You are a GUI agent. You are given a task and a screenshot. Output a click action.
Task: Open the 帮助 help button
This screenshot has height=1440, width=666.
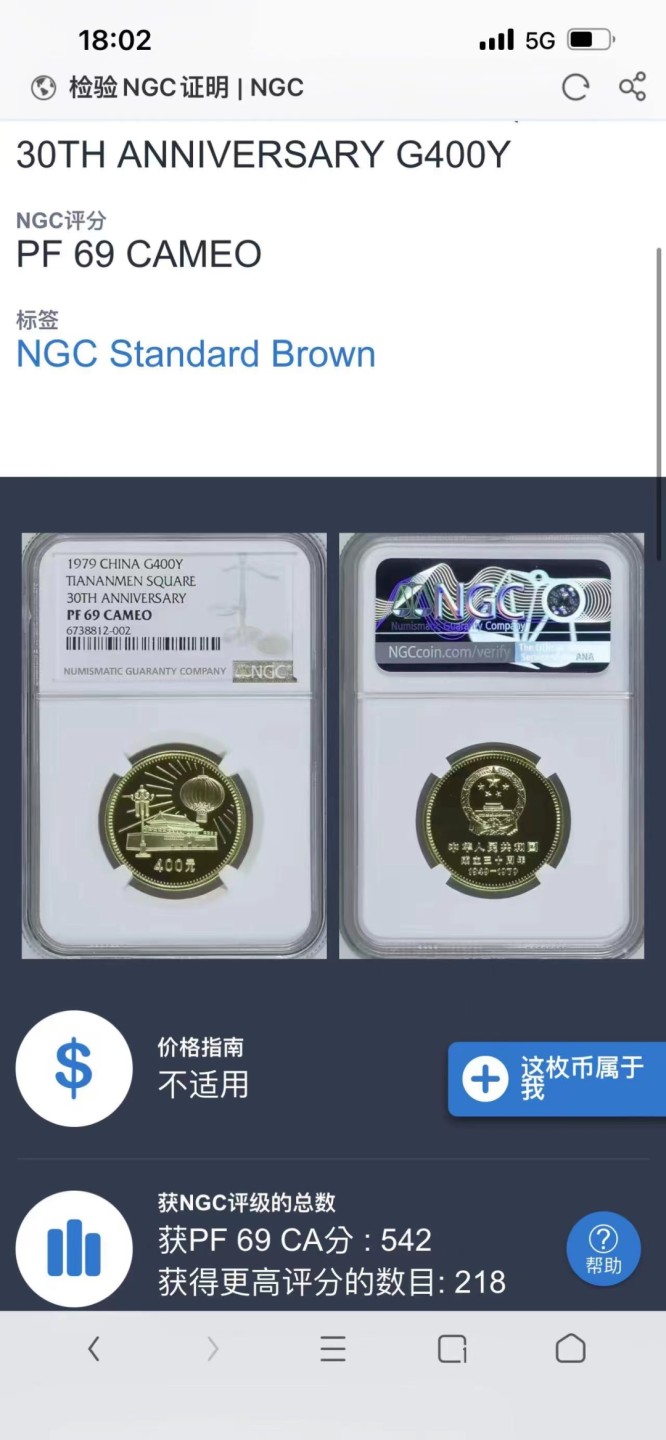point(603,1249)
